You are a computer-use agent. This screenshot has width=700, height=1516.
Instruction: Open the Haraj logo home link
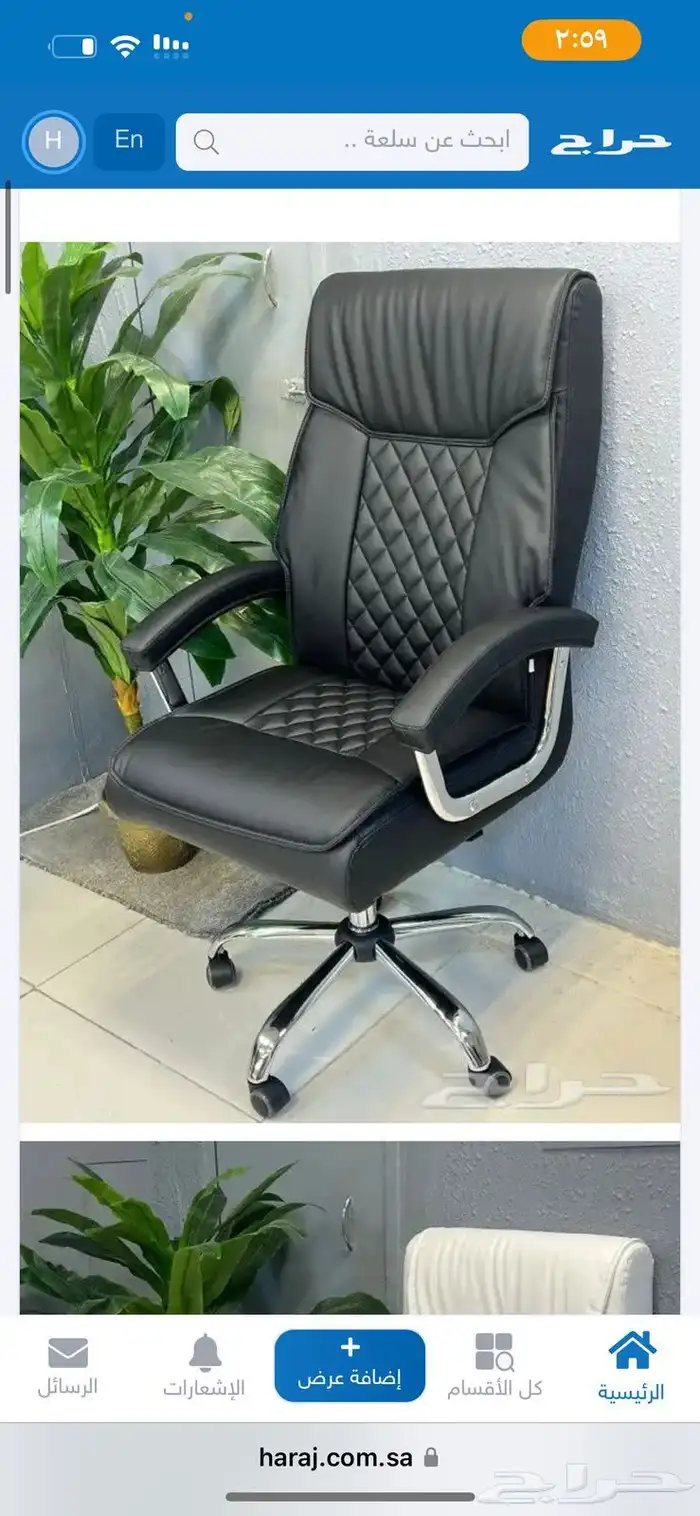point(610,142)
